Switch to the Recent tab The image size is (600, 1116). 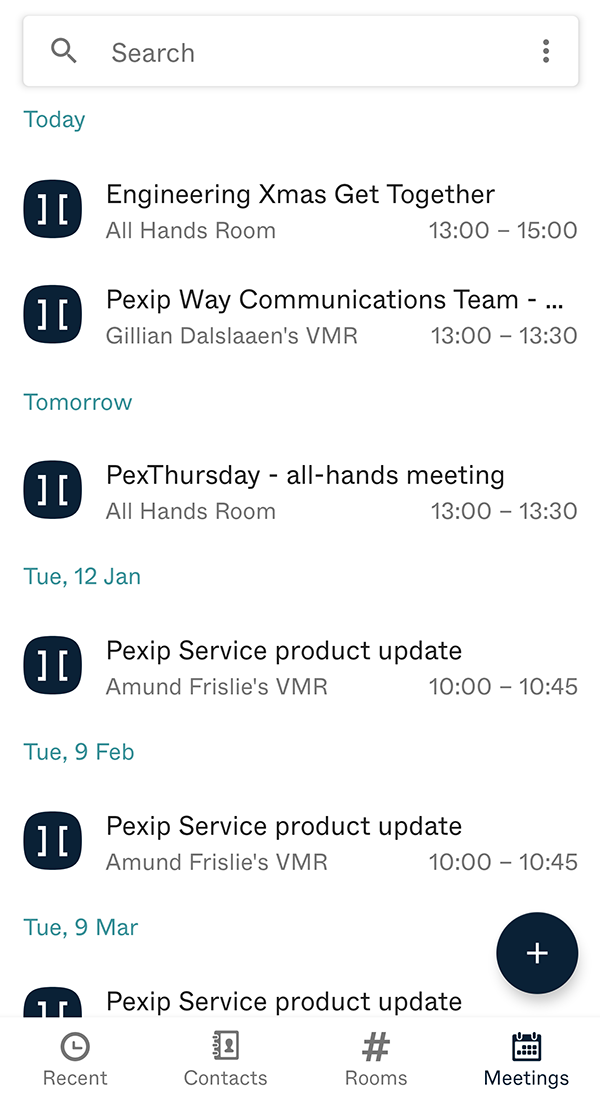[75, 1061]
